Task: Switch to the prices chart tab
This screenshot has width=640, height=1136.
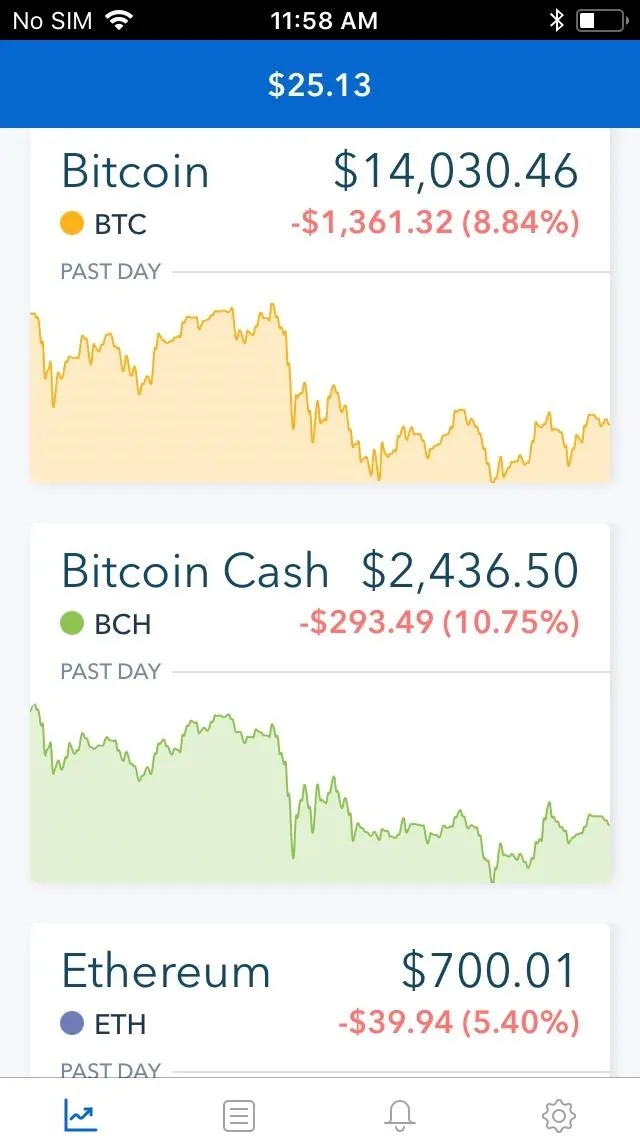Action: point(80,1114)
